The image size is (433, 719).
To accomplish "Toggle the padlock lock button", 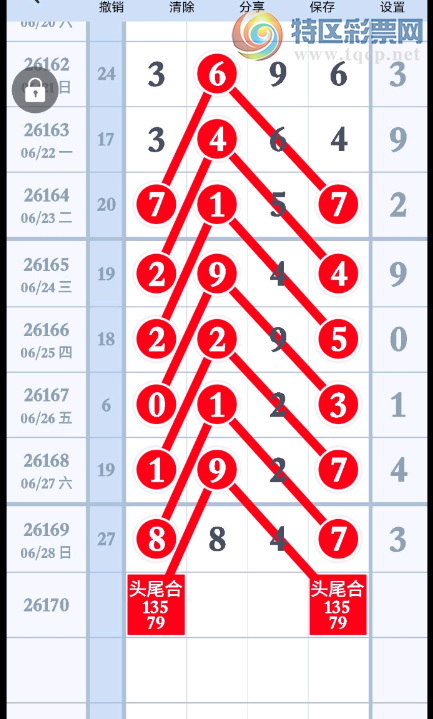I will click(x=35, y=90).
